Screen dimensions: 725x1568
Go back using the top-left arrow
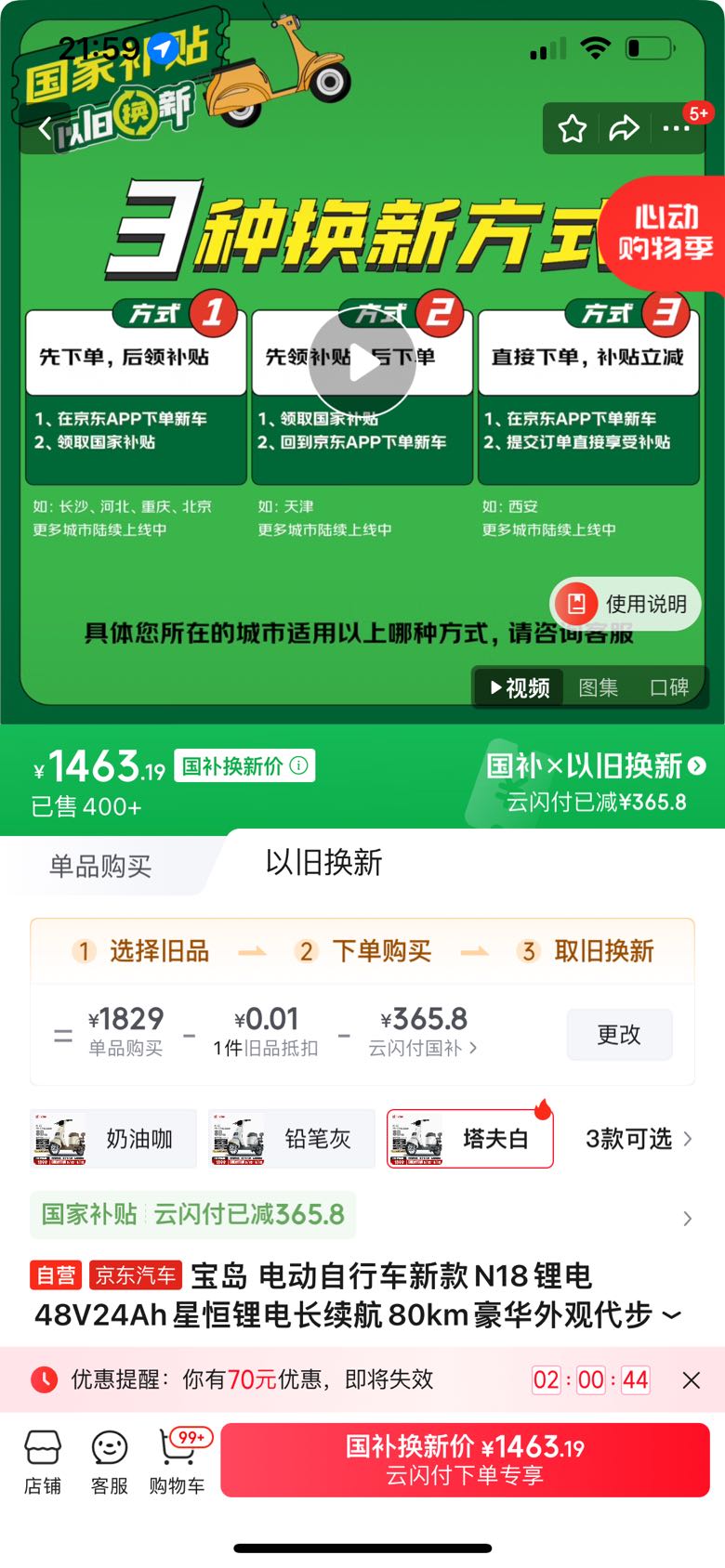(44, 128)
